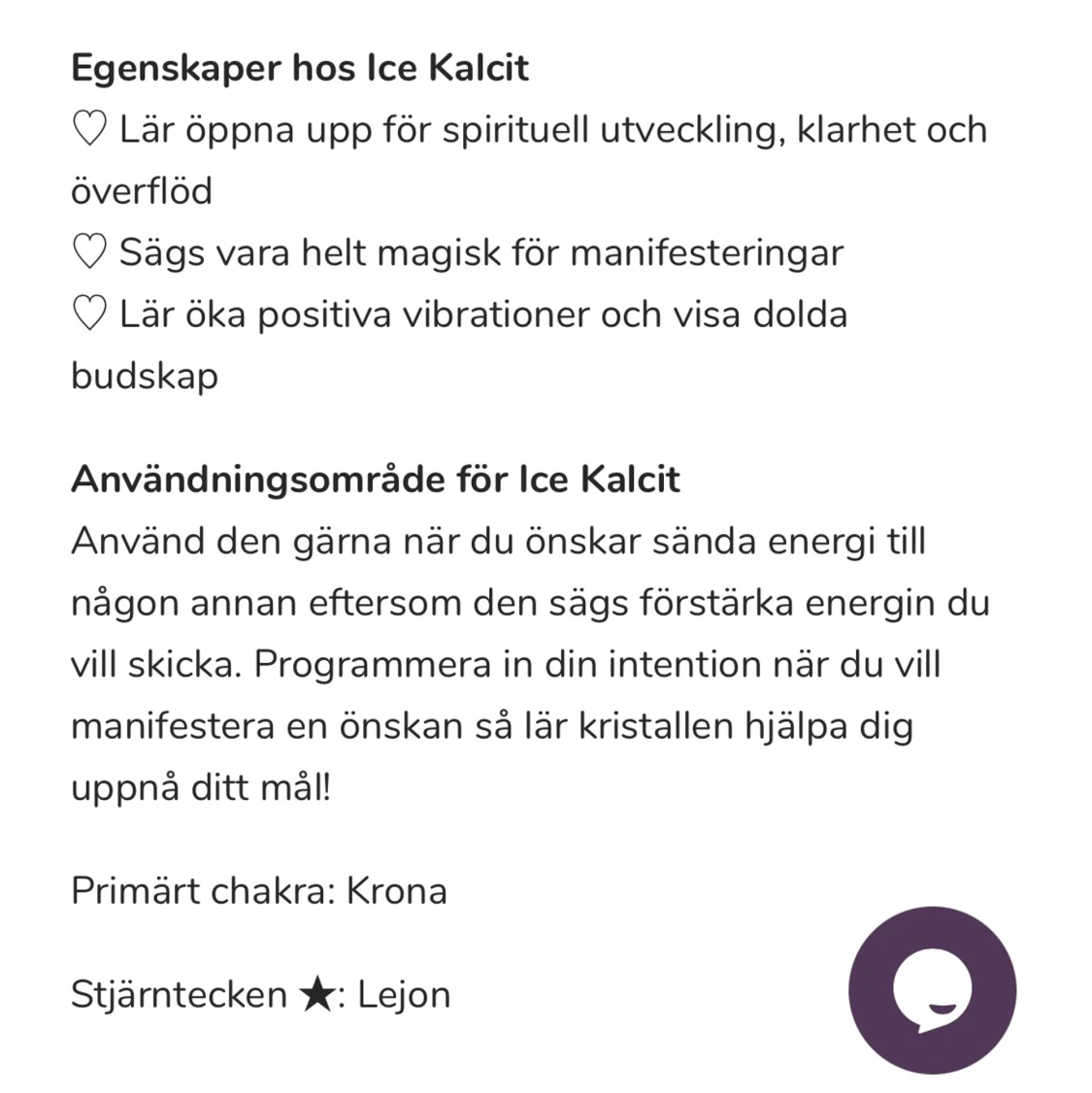The image size is (1092, 1093).
Task: Click the purple circular support icon
Action: click(933, 992)
